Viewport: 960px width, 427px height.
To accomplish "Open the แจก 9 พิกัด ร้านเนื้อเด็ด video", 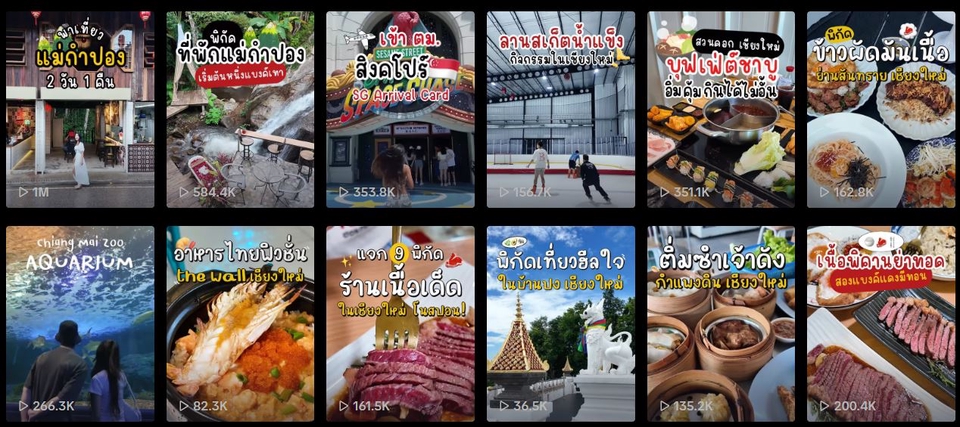I will point(400,323).
